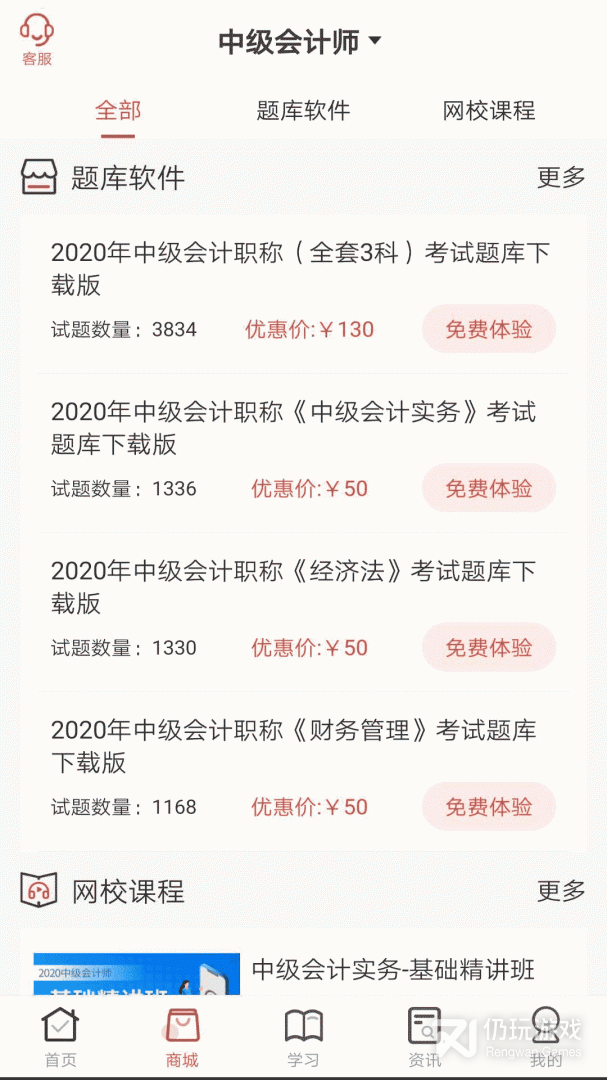Switch to the 题库软件 tab

pos(303,111)
